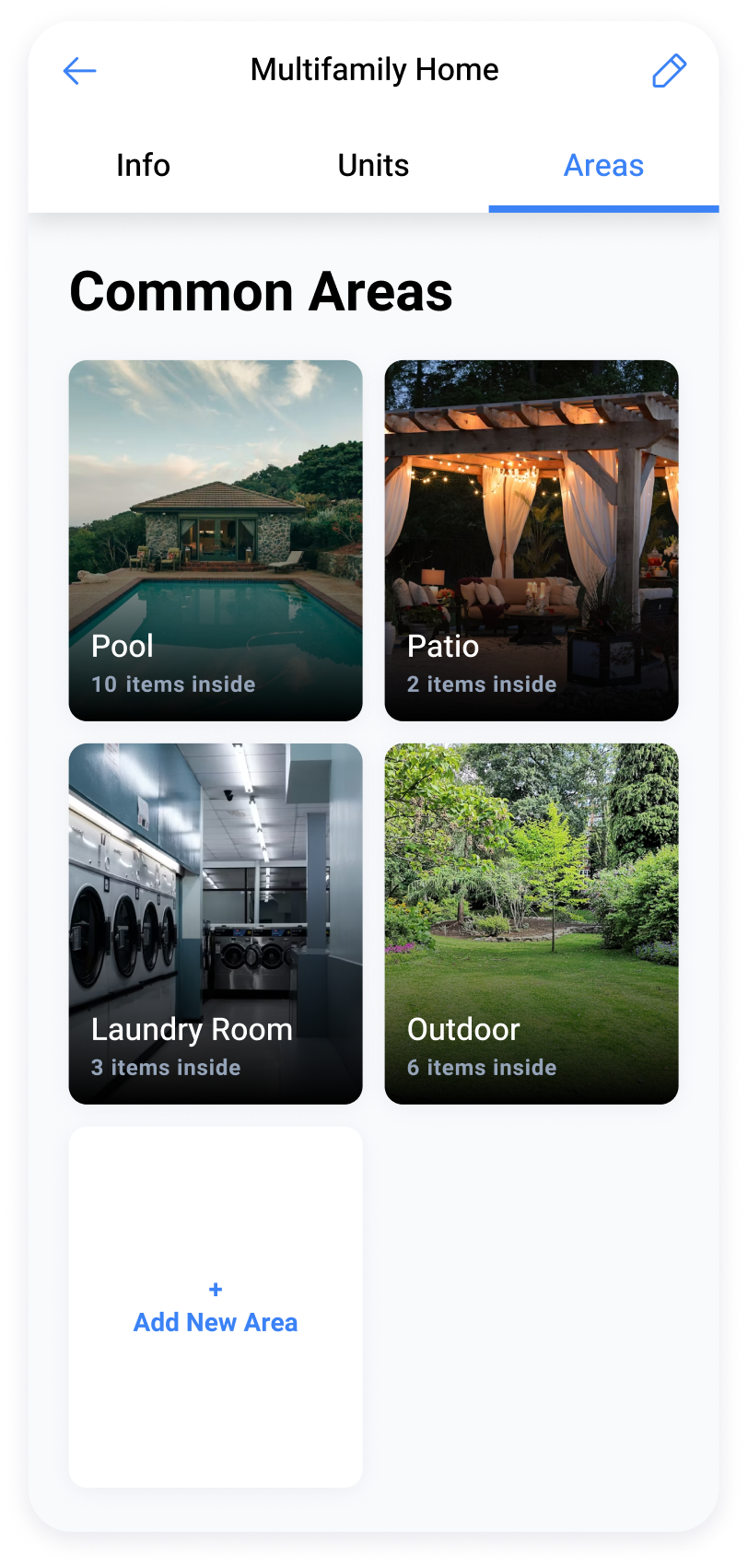Add a new area

pos(216,1308)
